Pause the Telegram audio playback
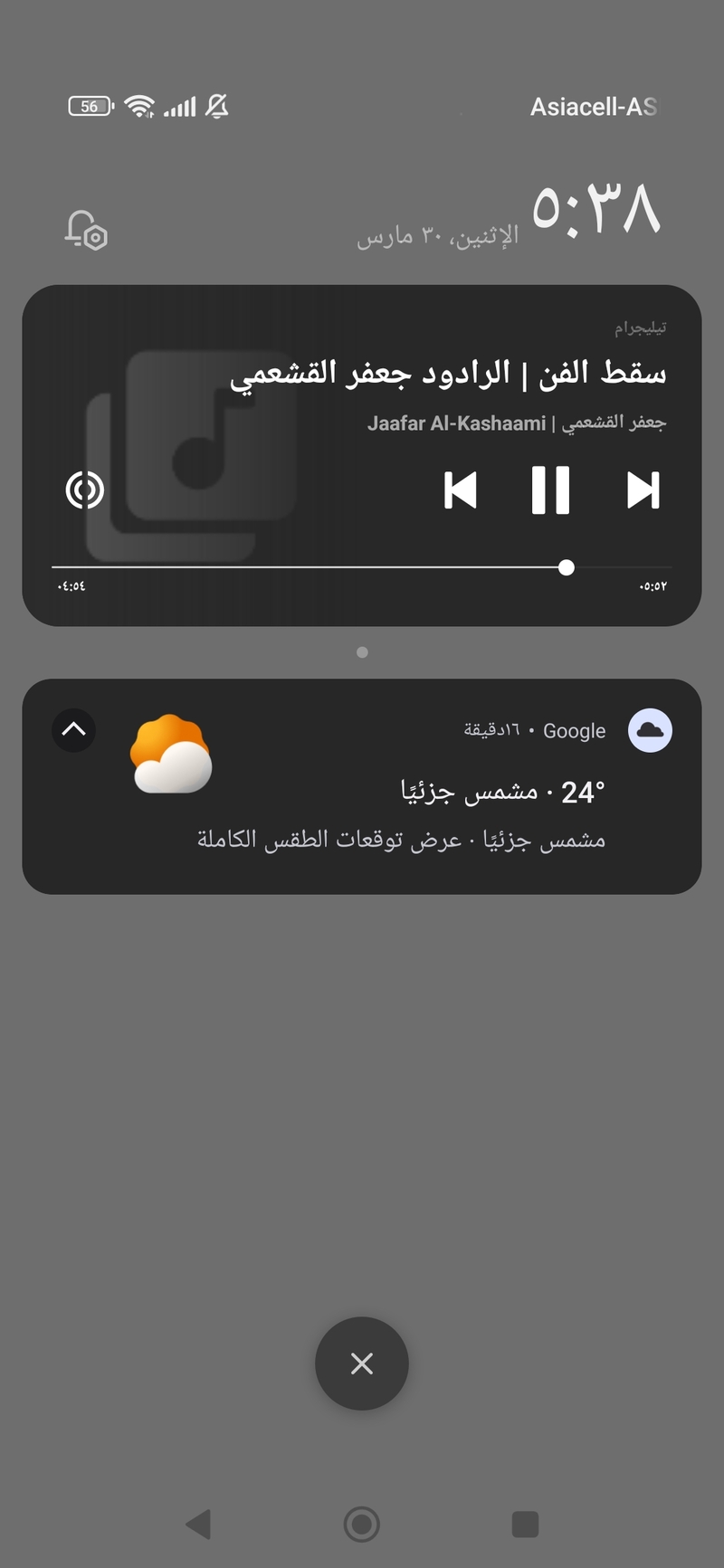724x1568 pixels. 550,490
